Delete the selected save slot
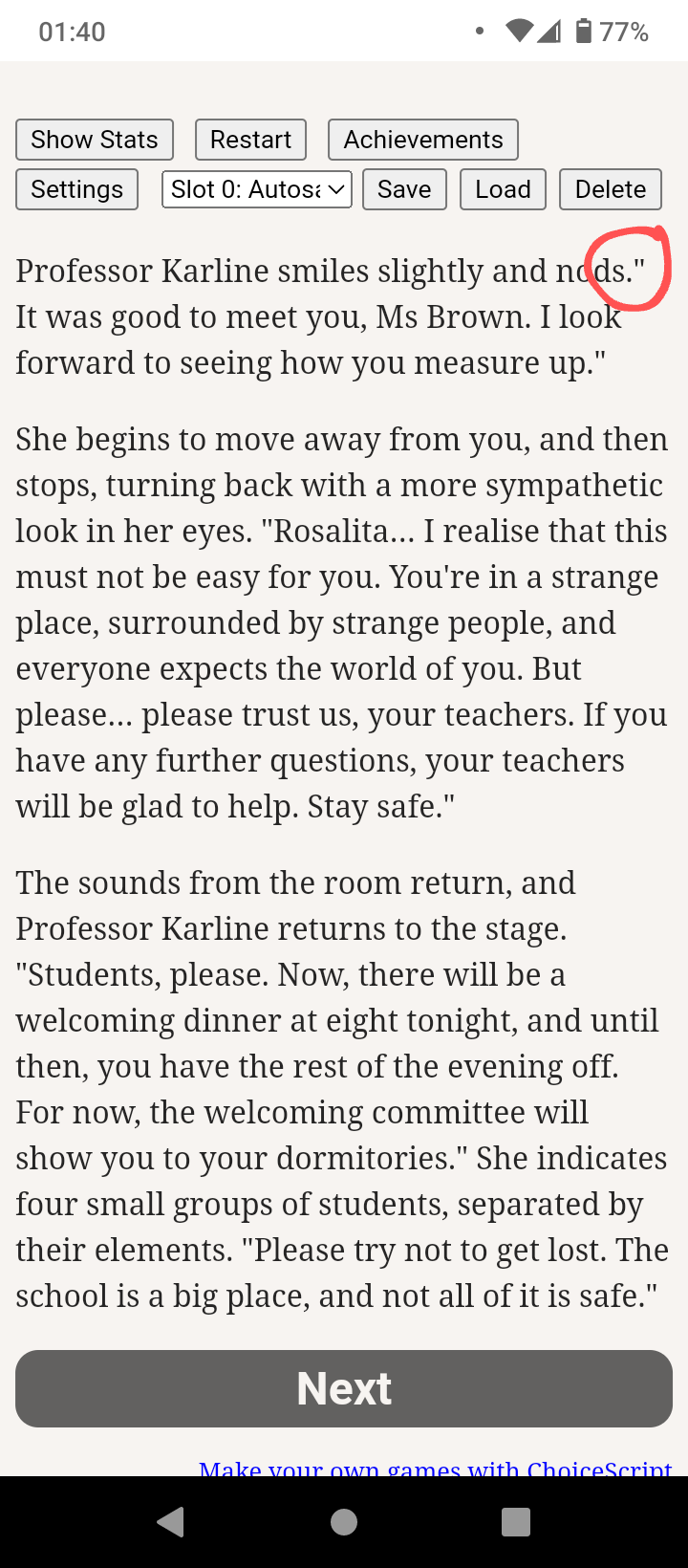The height and width of the screenshot is (1568, 688). 611,189
